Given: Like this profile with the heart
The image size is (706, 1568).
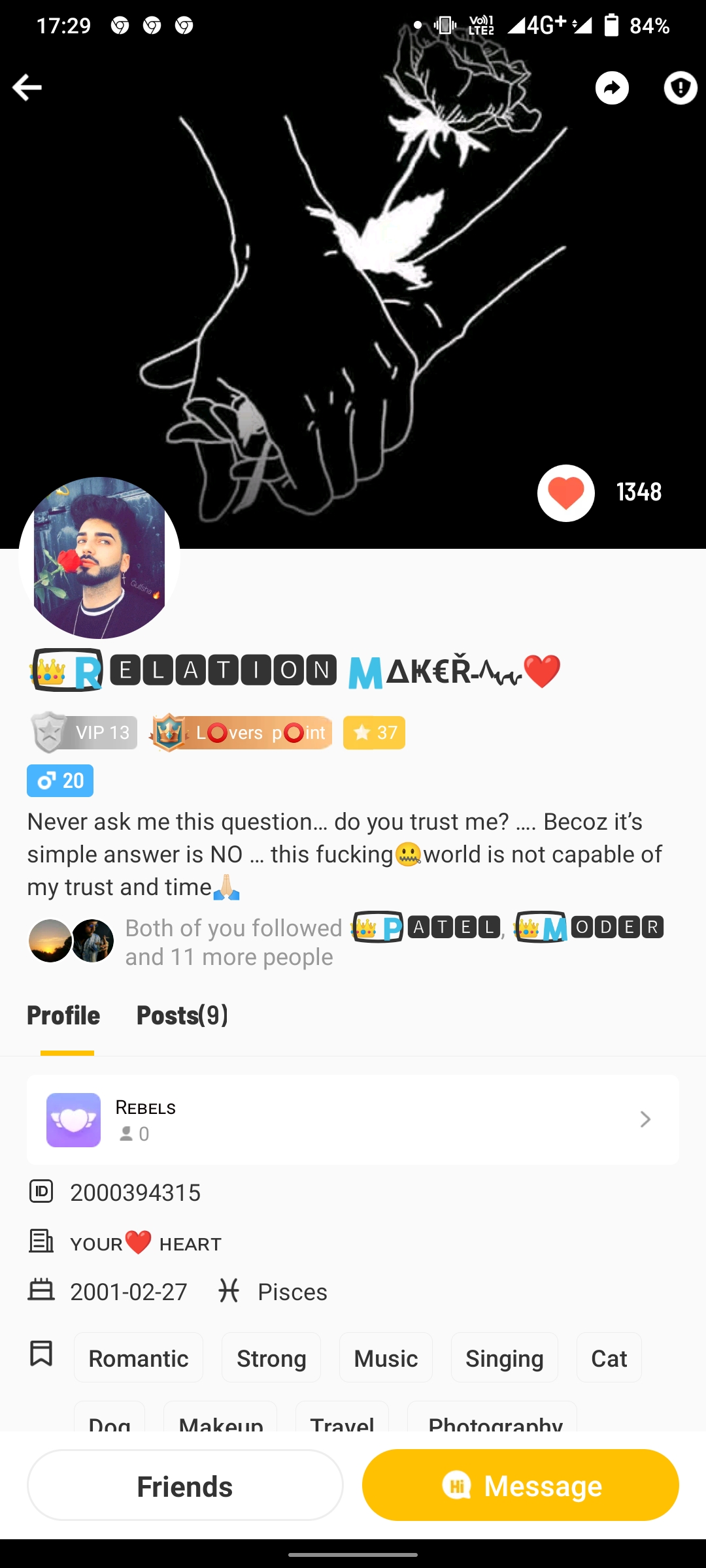Looking at the screenshot, I should 565,493.
